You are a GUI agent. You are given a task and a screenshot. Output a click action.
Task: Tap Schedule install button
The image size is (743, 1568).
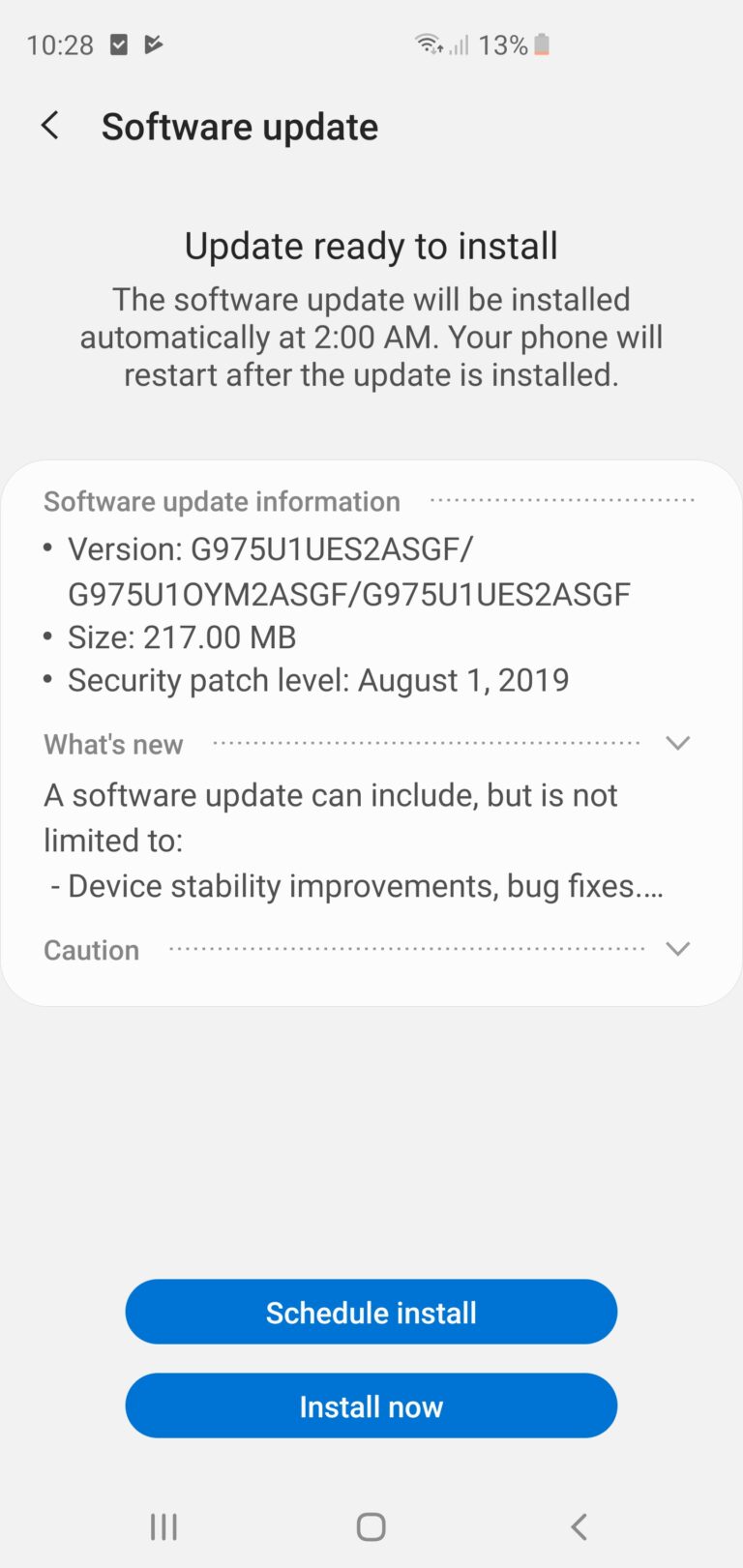point(371,1312)
